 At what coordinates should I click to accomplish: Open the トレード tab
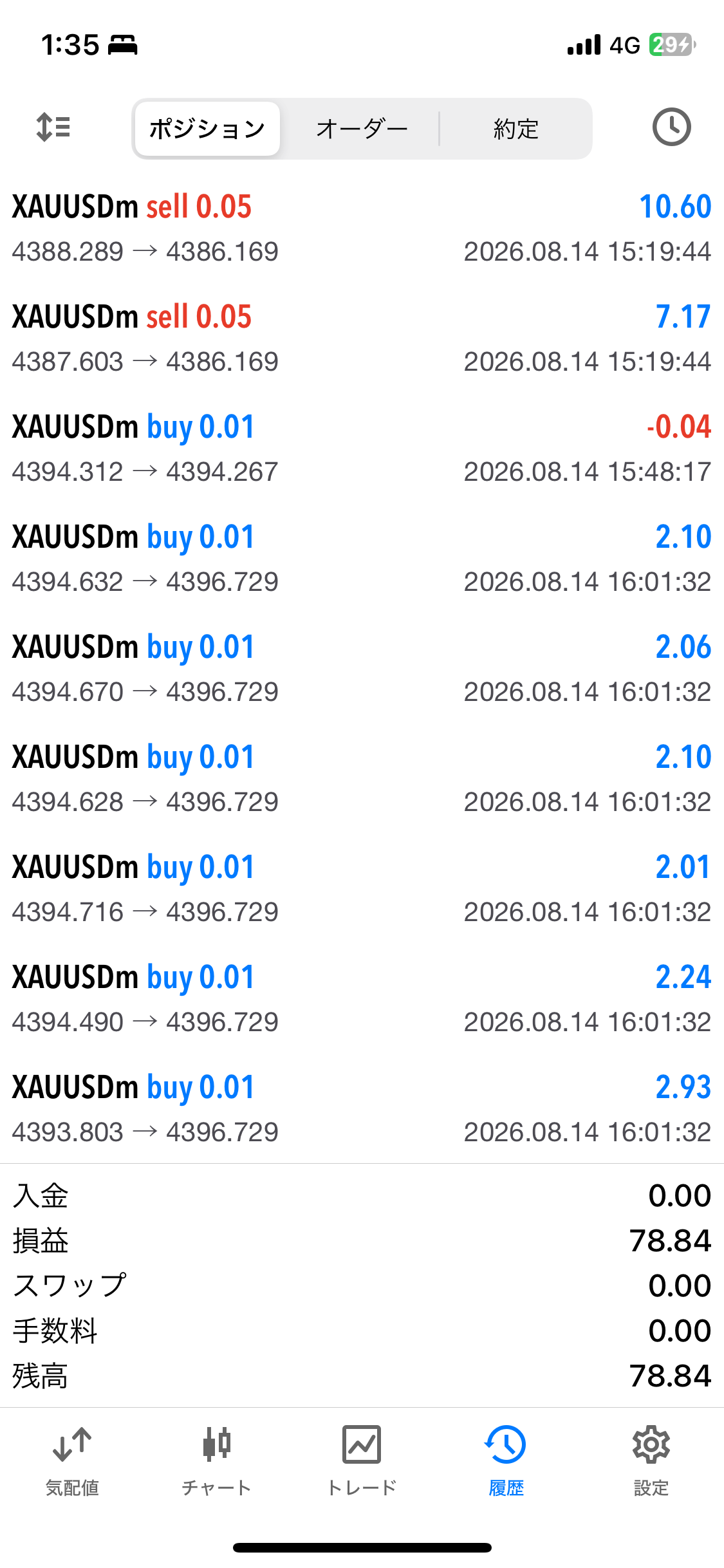(362, 1461)
